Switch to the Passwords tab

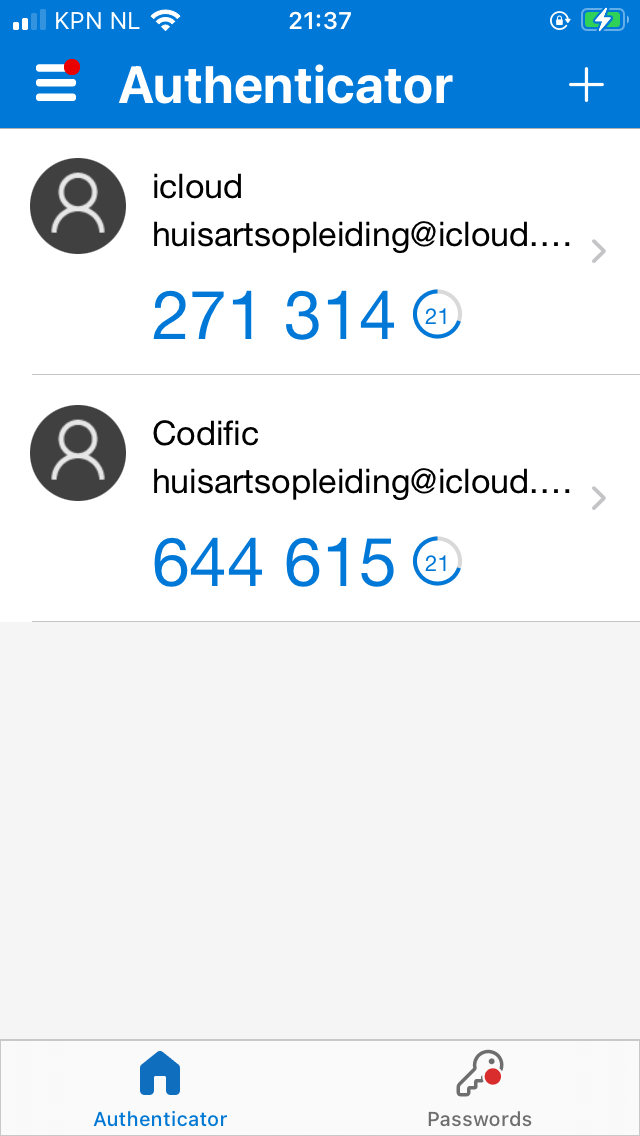479,1088
